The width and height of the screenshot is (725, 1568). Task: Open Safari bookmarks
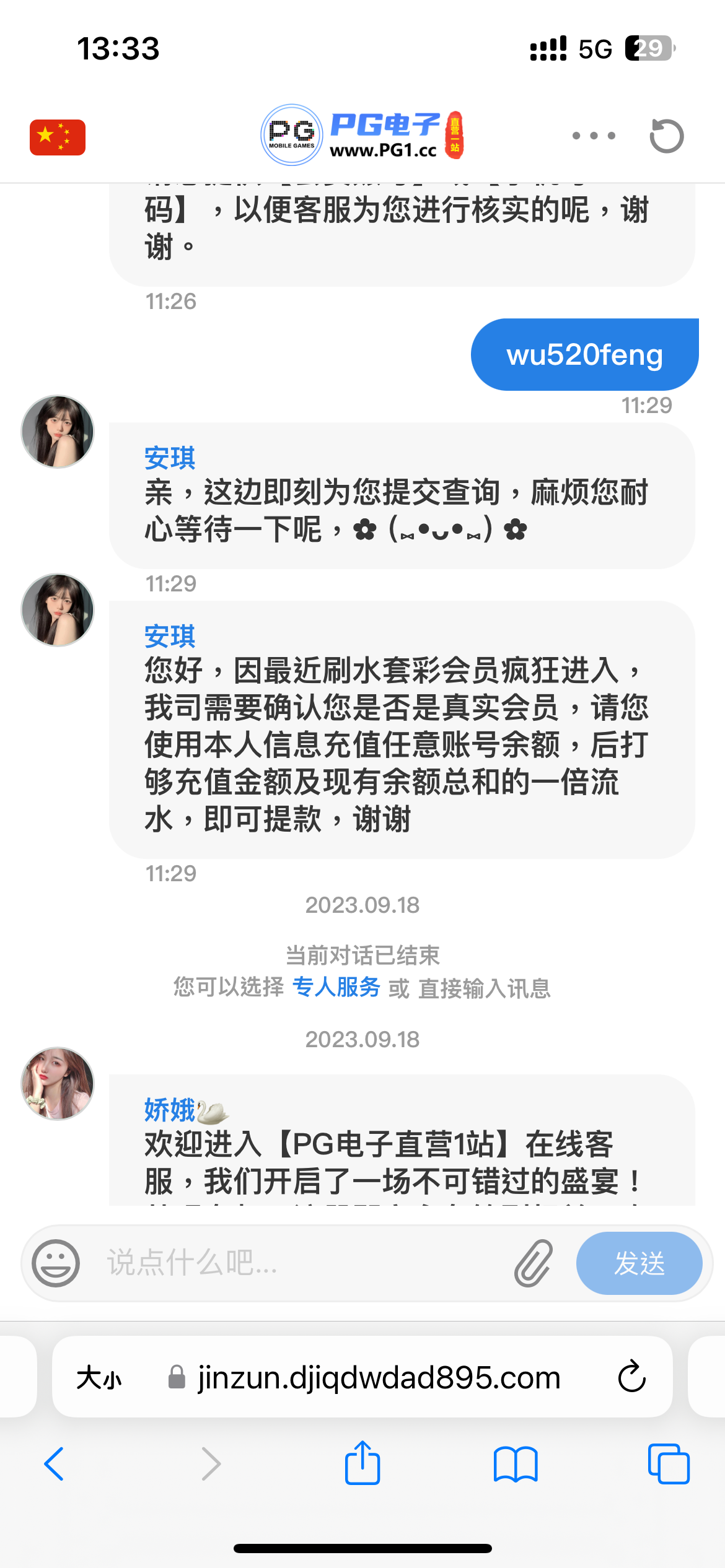(516, 1464)
